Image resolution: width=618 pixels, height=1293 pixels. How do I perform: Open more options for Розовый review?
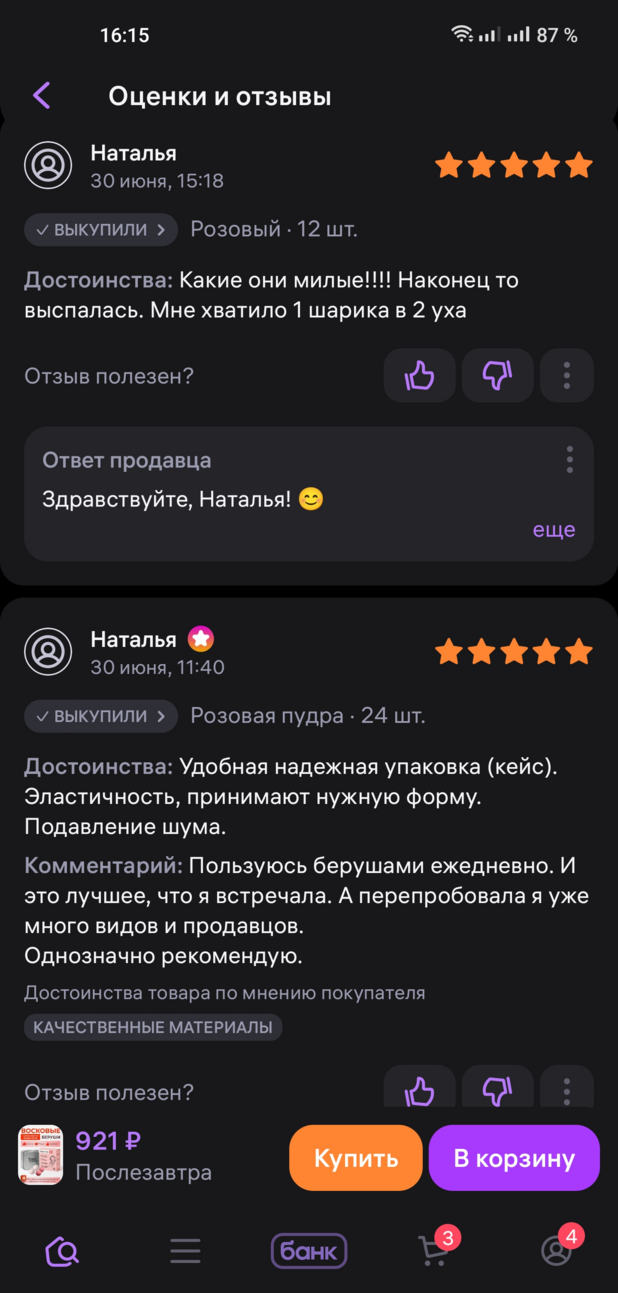click(567, 376)
